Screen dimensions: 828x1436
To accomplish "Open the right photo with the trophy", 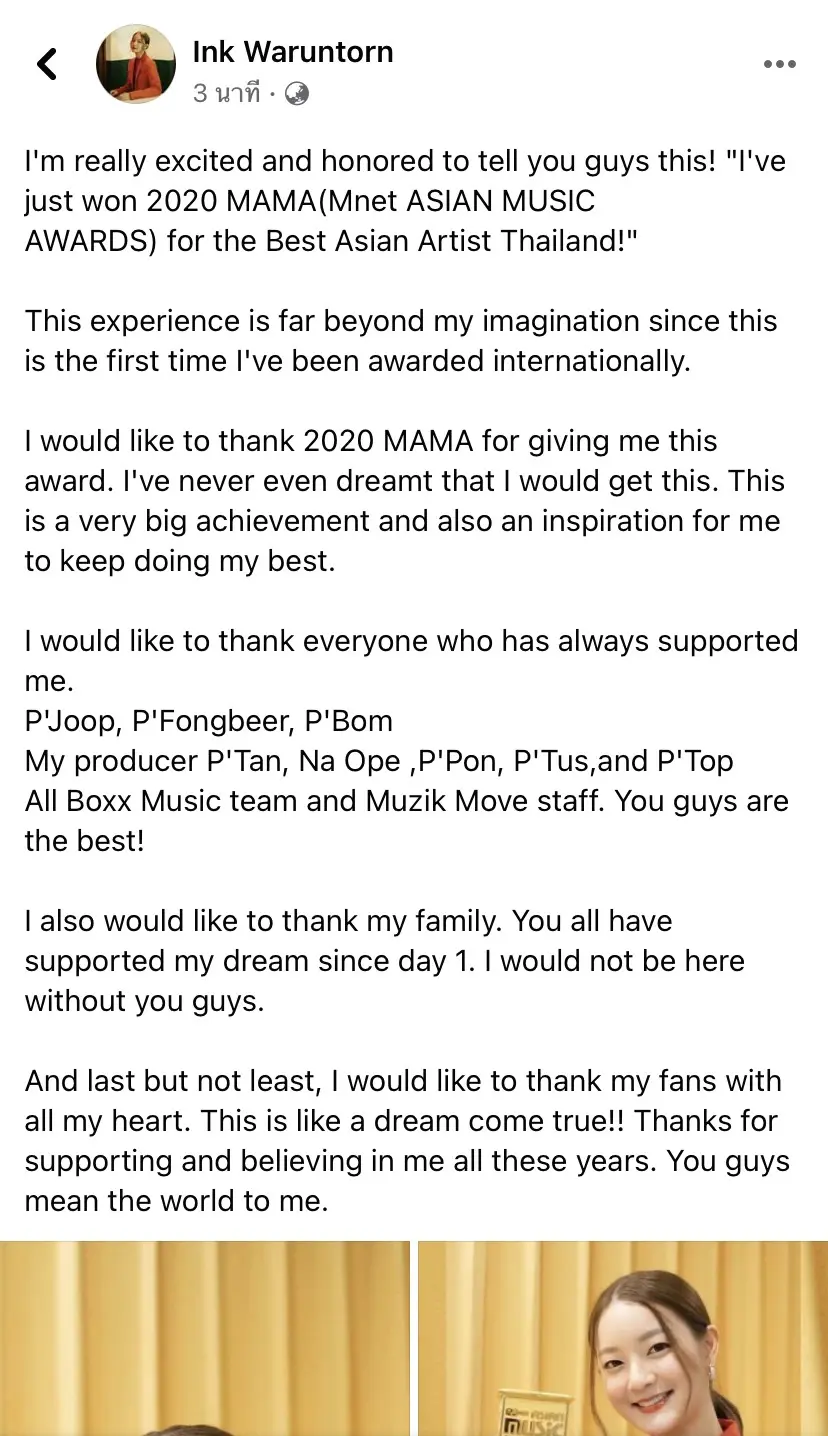I will 622,1338.
